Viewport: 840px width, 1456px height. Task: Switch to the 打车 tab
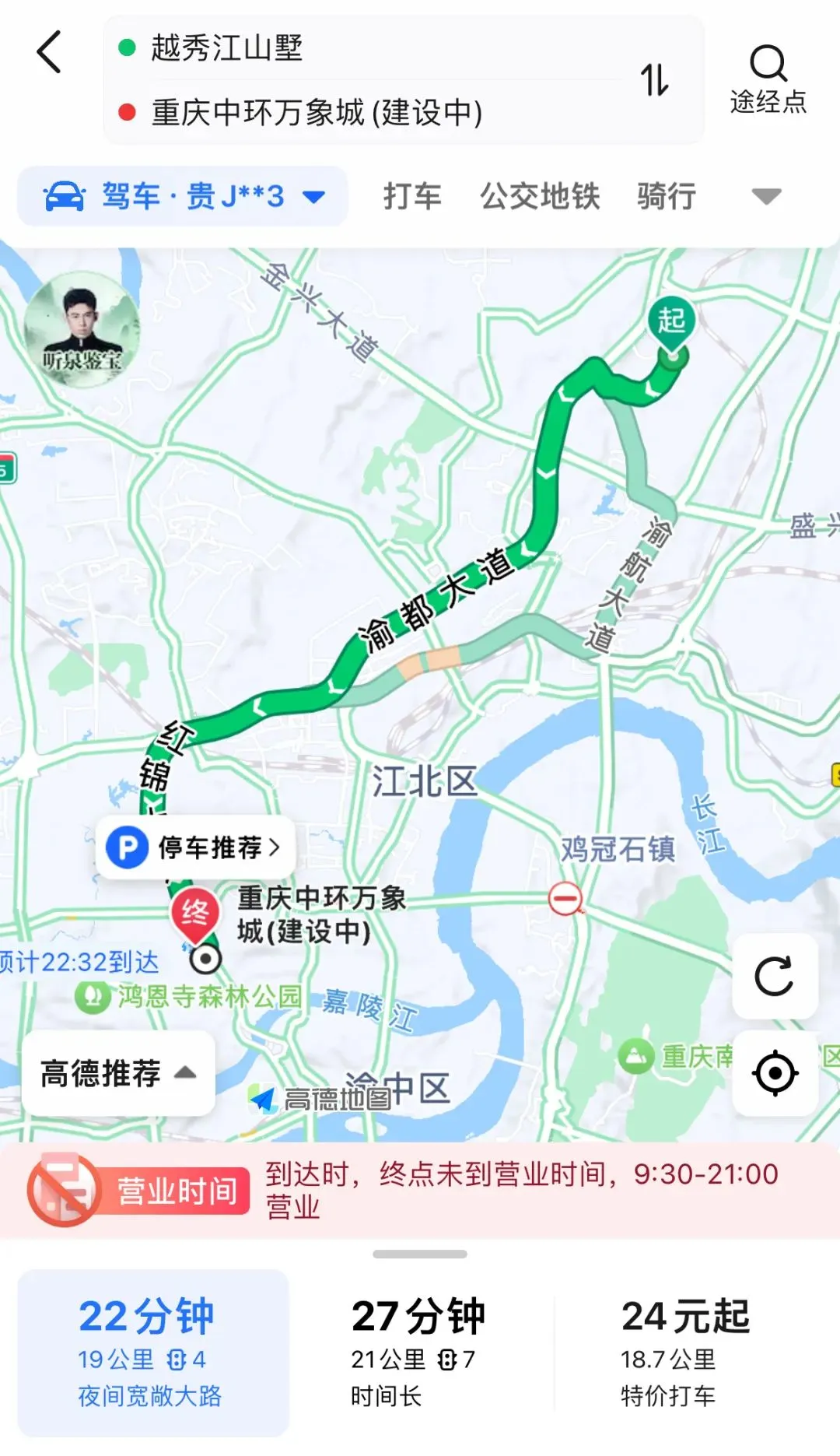click(x=412, y=196)
